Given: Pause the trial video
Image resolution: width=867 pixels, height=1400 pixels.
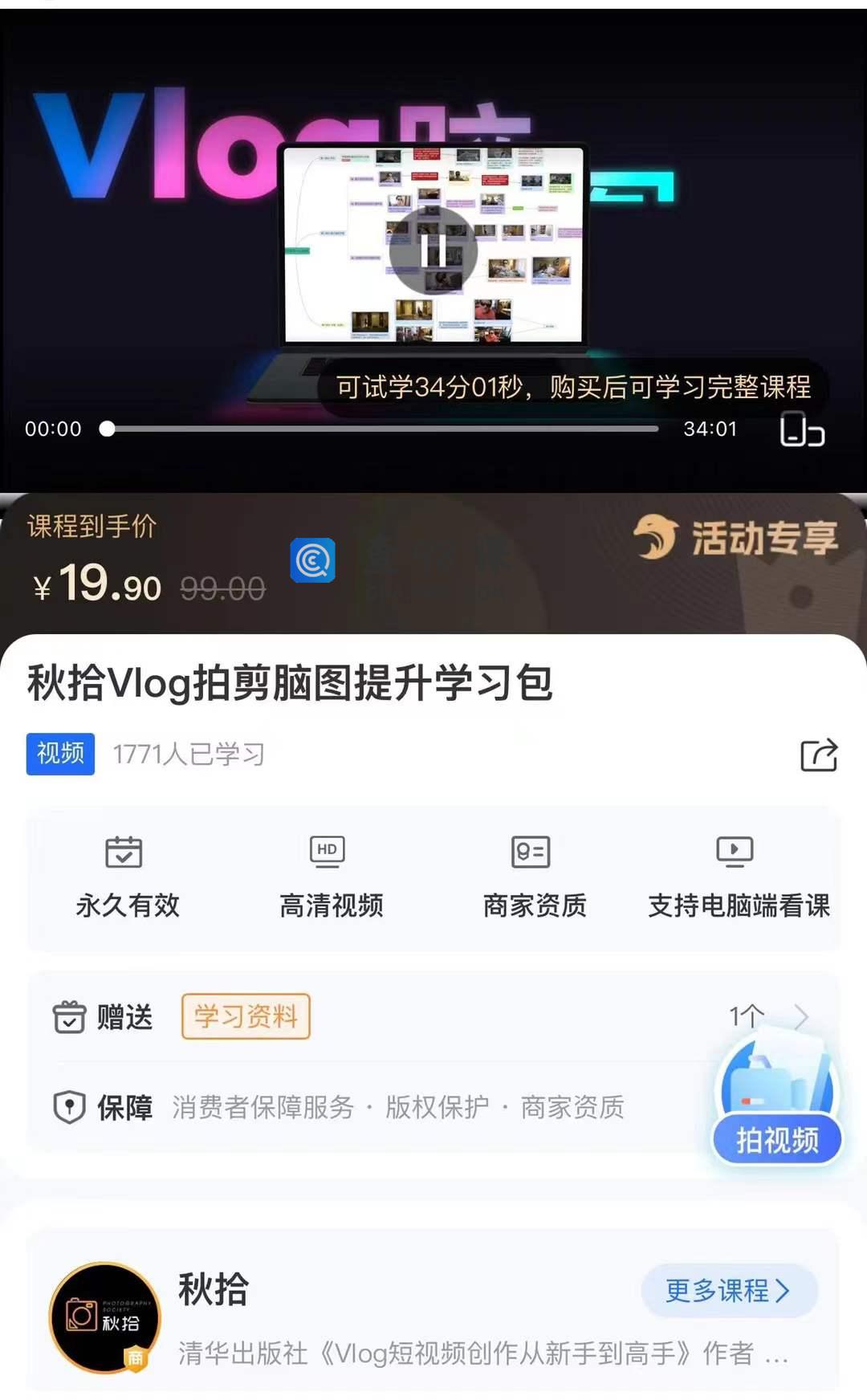Looking at the screenshot, I should point(433,250).
